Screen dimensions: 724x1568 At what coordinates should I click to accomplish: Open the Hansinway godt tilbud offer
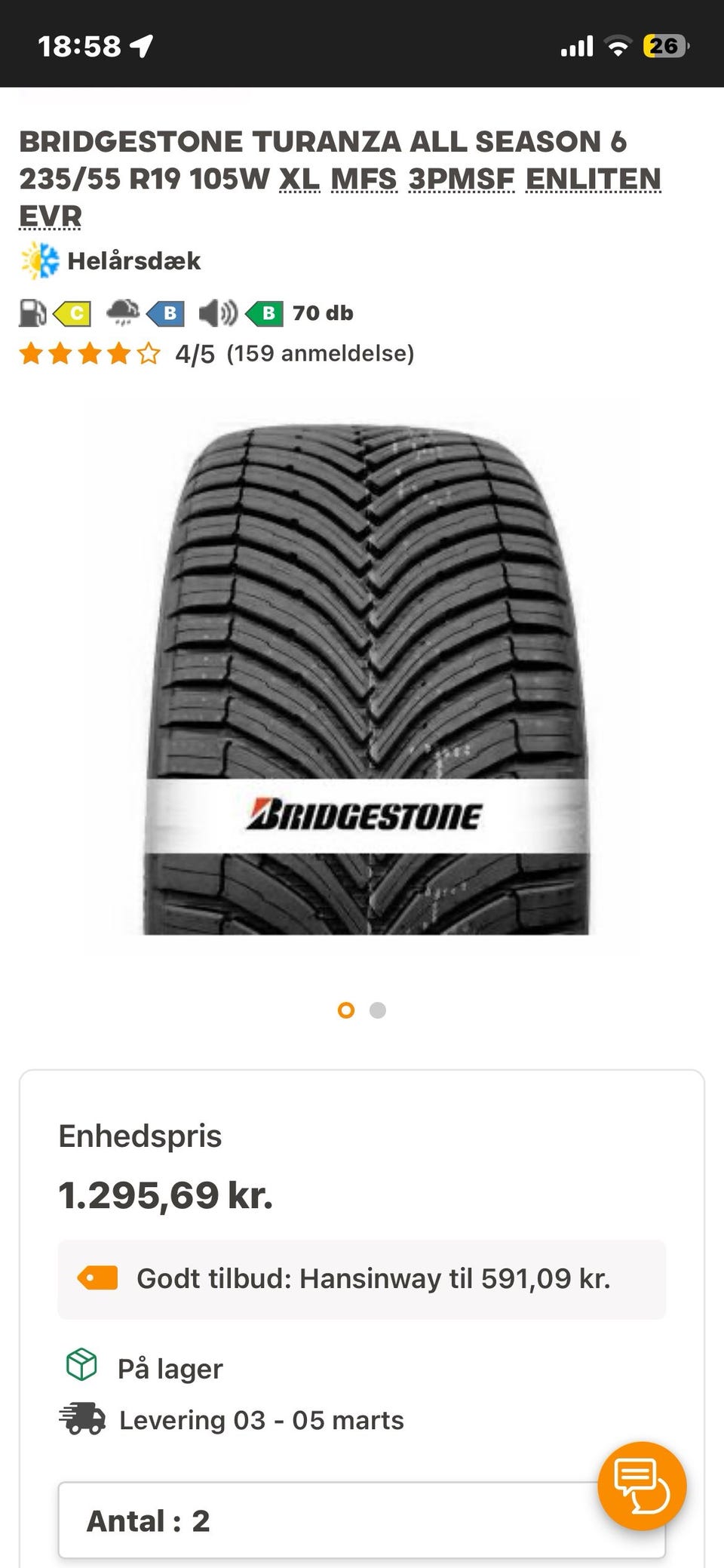click(362, 1279)
